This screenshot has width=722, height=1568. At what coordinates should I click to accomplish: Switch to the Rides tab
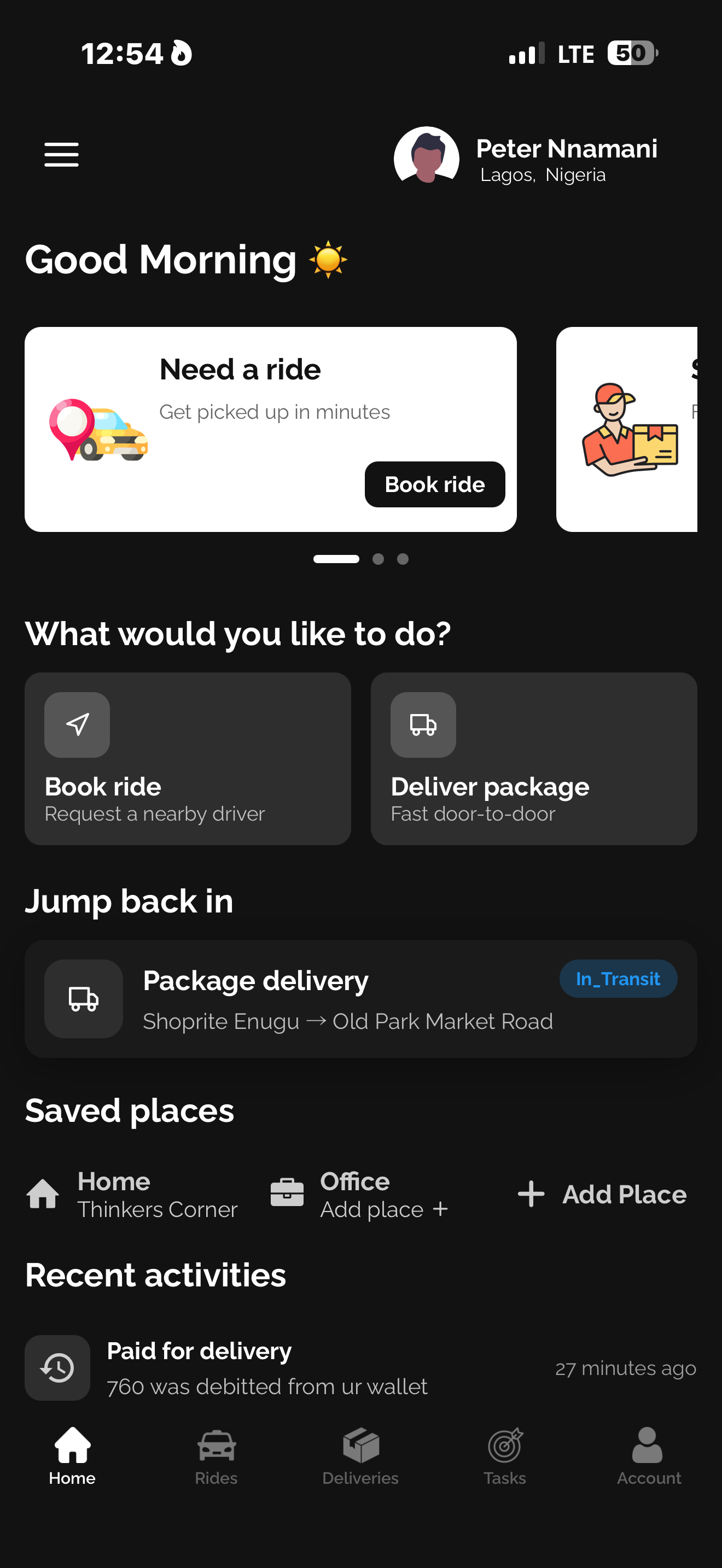point(216,1456)
